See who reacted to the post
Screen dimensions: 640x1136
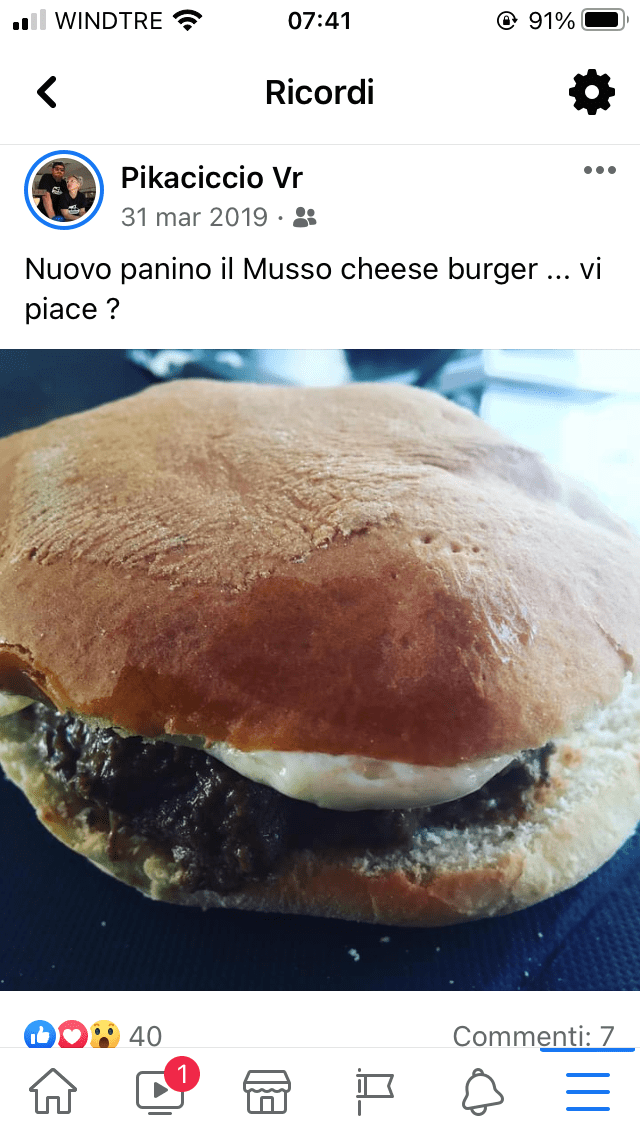pyautogui.click(x=92, y=1035)
